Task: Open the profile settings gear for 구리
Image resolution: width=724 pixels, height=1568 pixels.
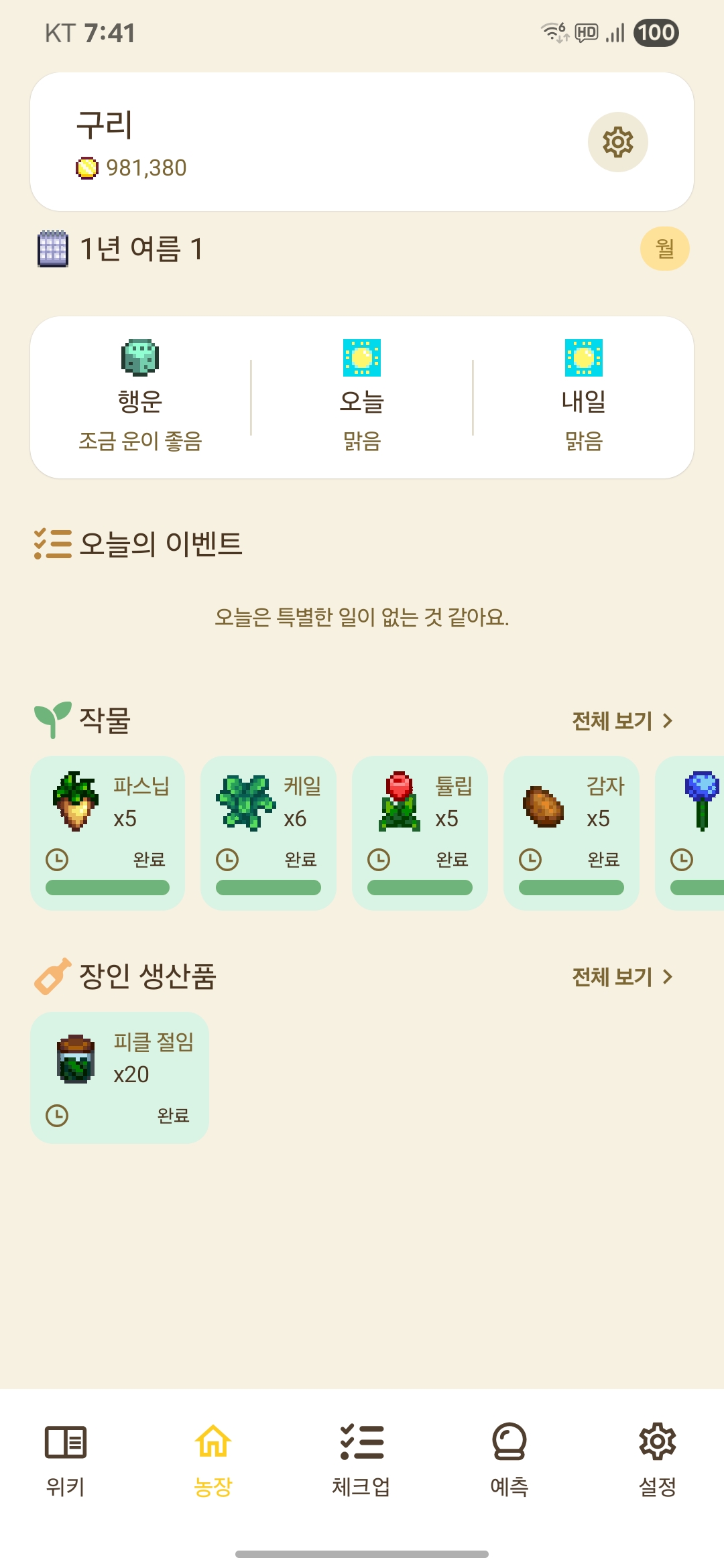Action: pos(617,143)
